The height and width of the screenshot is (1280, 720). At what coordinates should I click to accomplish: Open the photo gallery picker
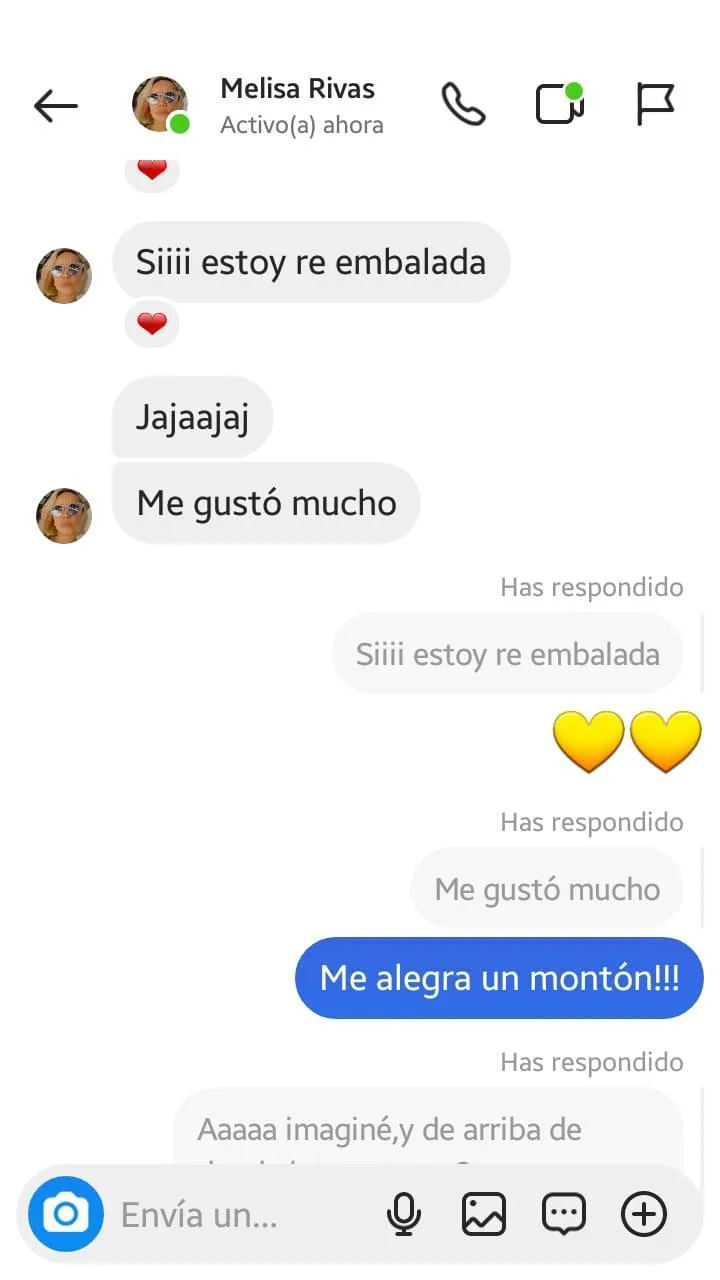click(x=484, y=1215)
